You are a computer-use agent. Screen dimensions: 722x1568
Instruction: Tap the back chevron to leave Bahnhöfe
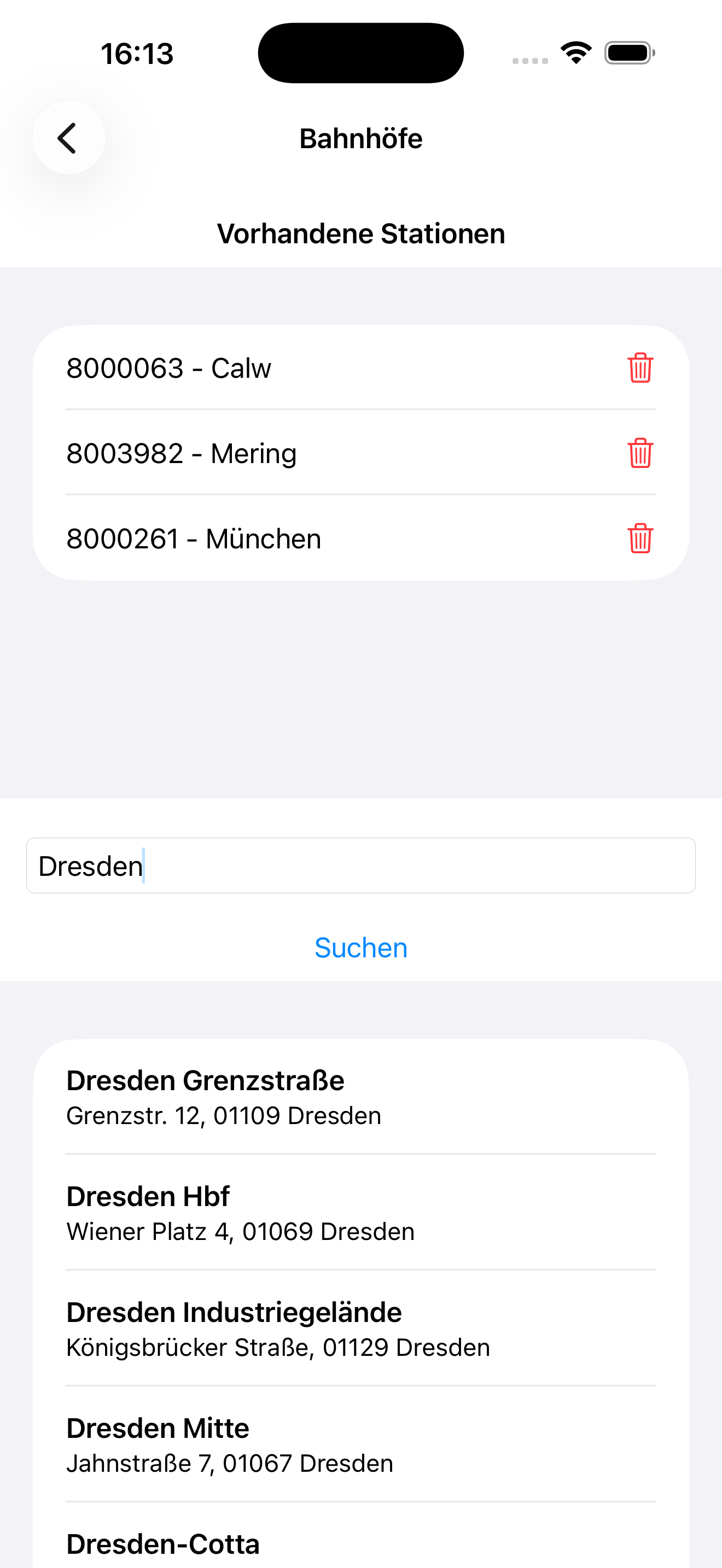[x=69, y=138]
